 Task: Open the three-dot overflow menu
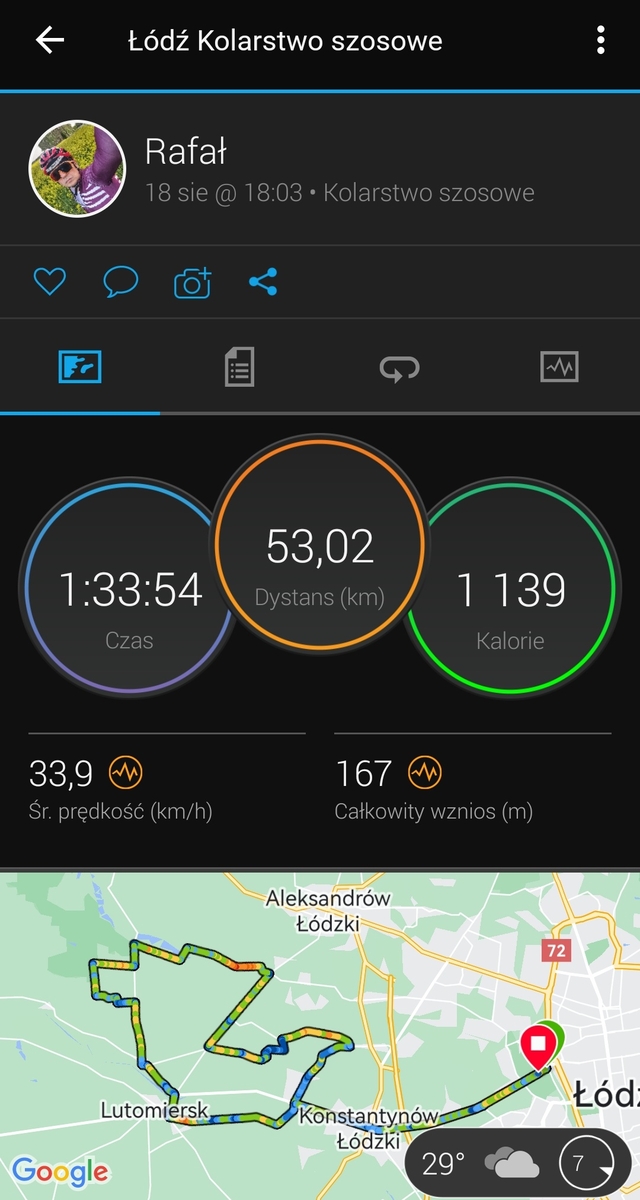[600, 40]
